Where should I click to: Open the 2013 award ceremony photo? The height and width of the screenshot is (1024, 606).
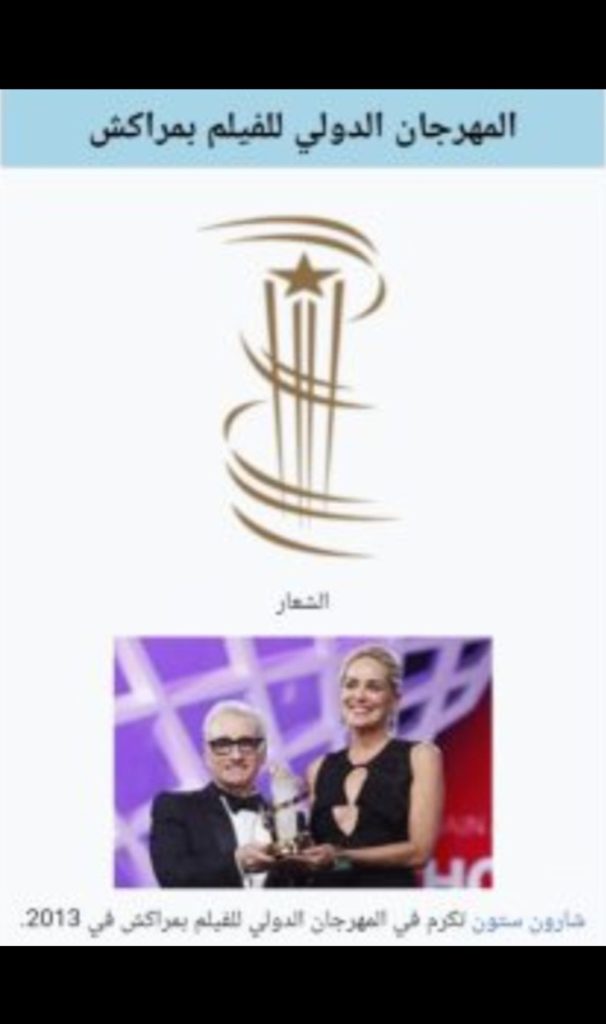tap(303, 762)
